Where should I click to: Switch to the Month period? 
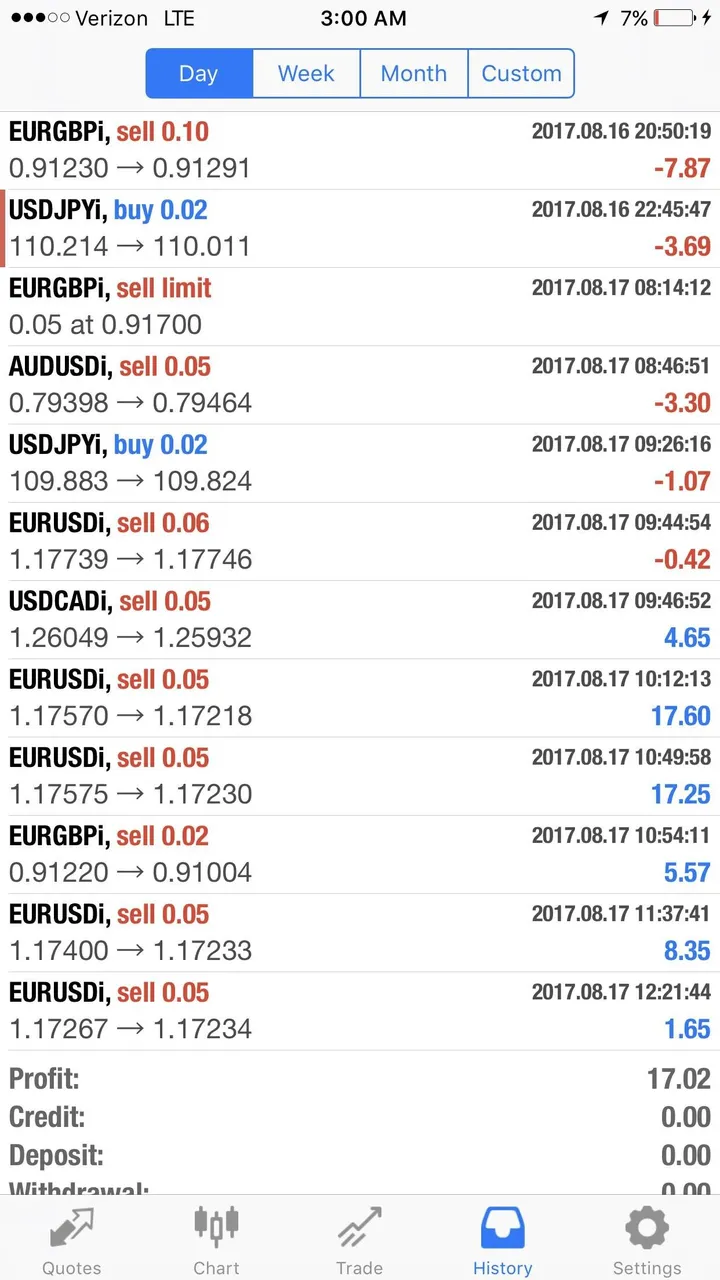(x=413, y=74)
